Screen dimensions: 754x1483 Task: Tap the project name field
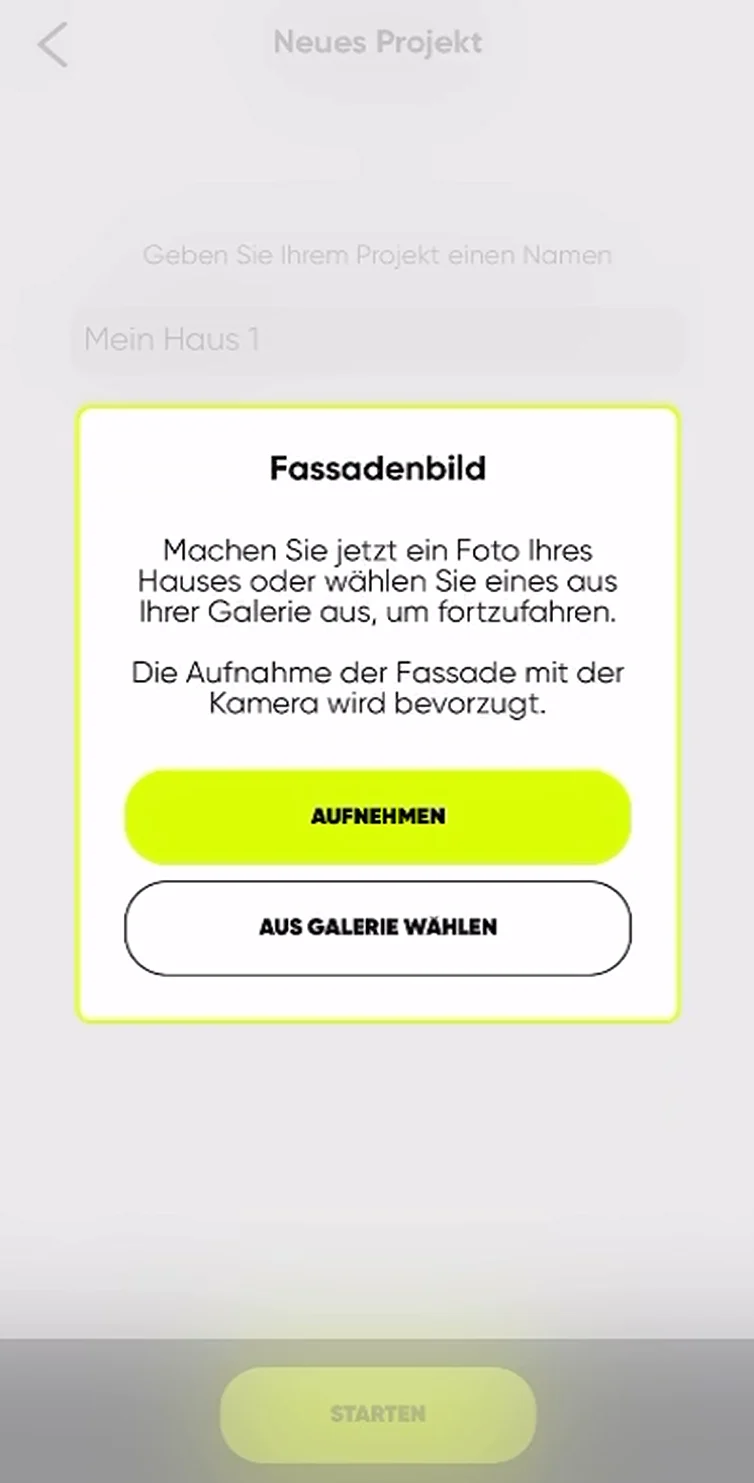tap(377, 339)
